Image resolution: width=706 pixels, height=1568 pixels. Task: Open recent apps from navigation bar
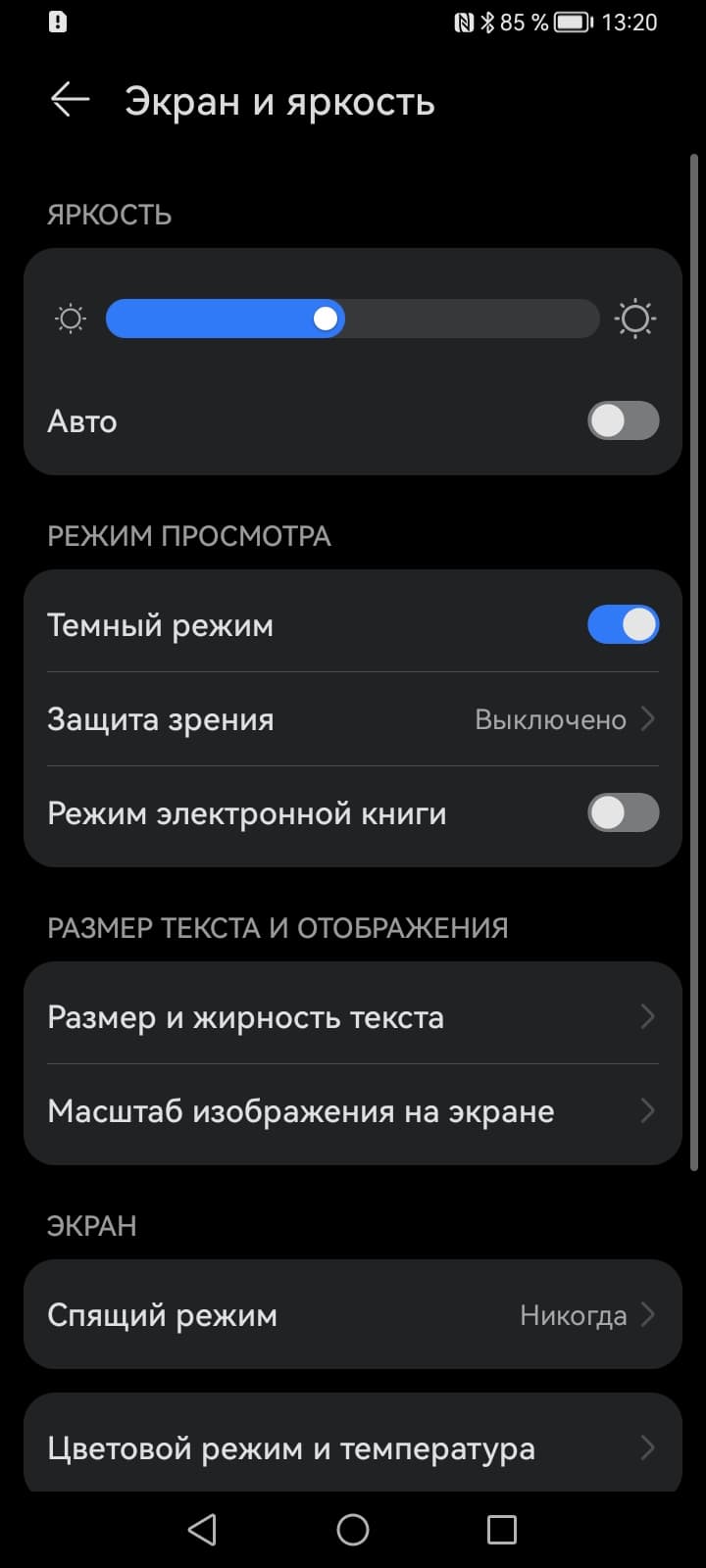502,1530
